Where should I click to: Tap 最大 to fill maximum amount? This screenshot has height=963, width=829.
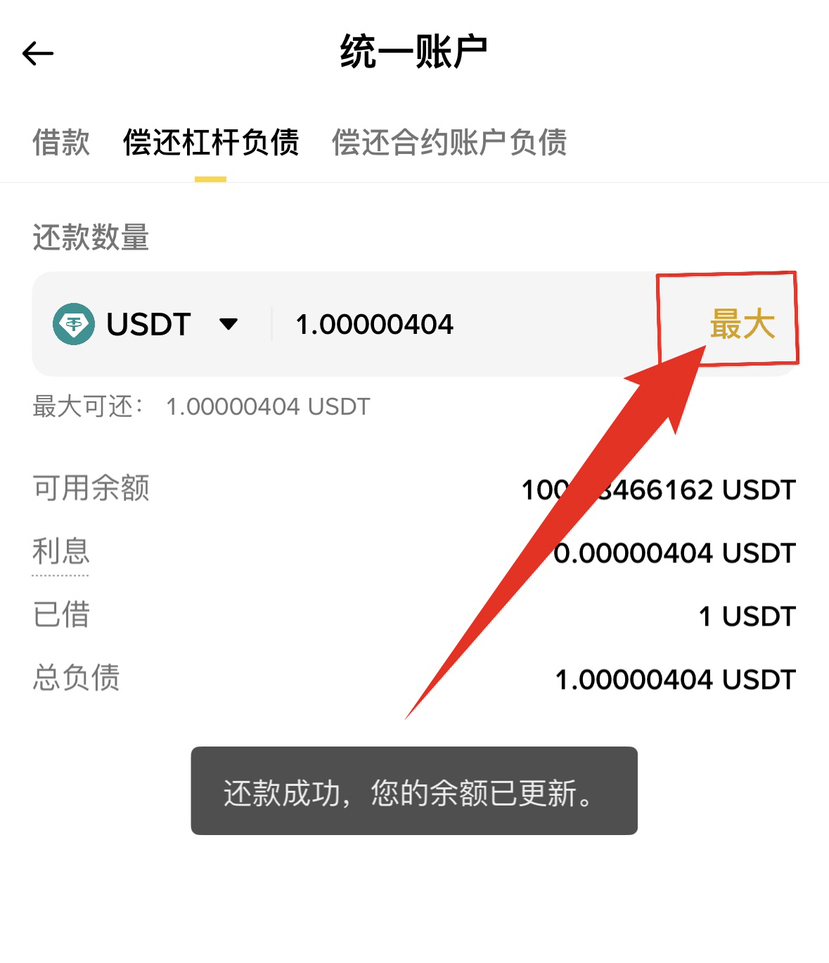(741, 324)
